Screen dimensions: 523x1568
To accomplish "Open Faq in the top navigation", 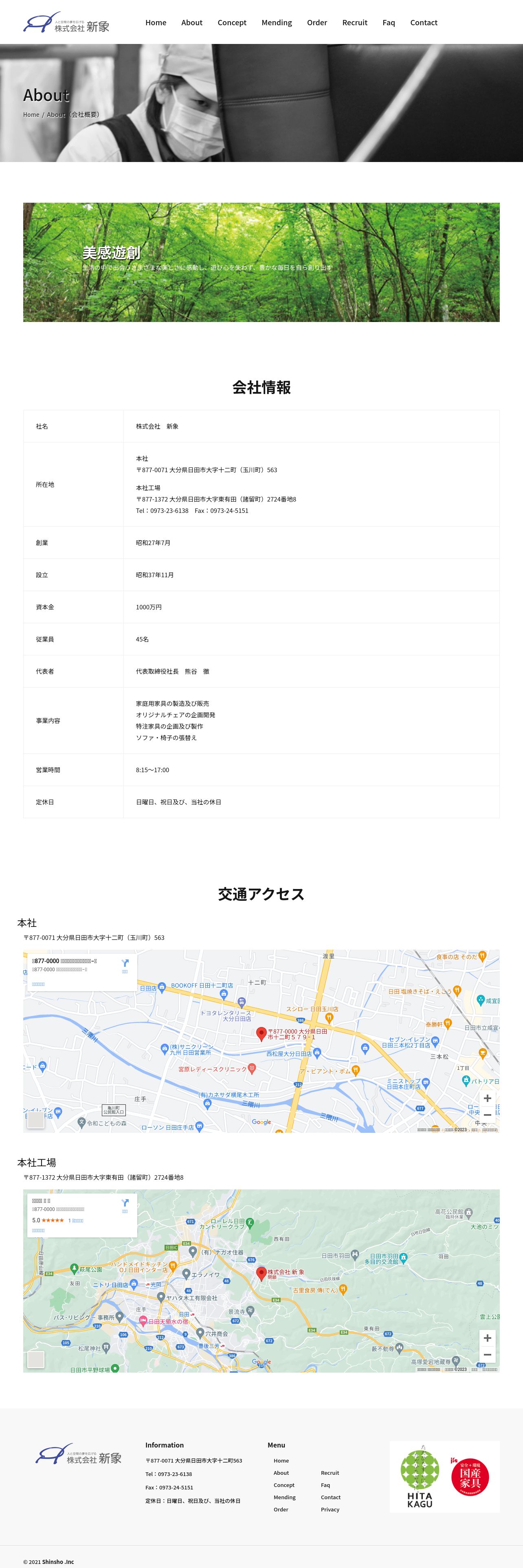I will [389, 22].
